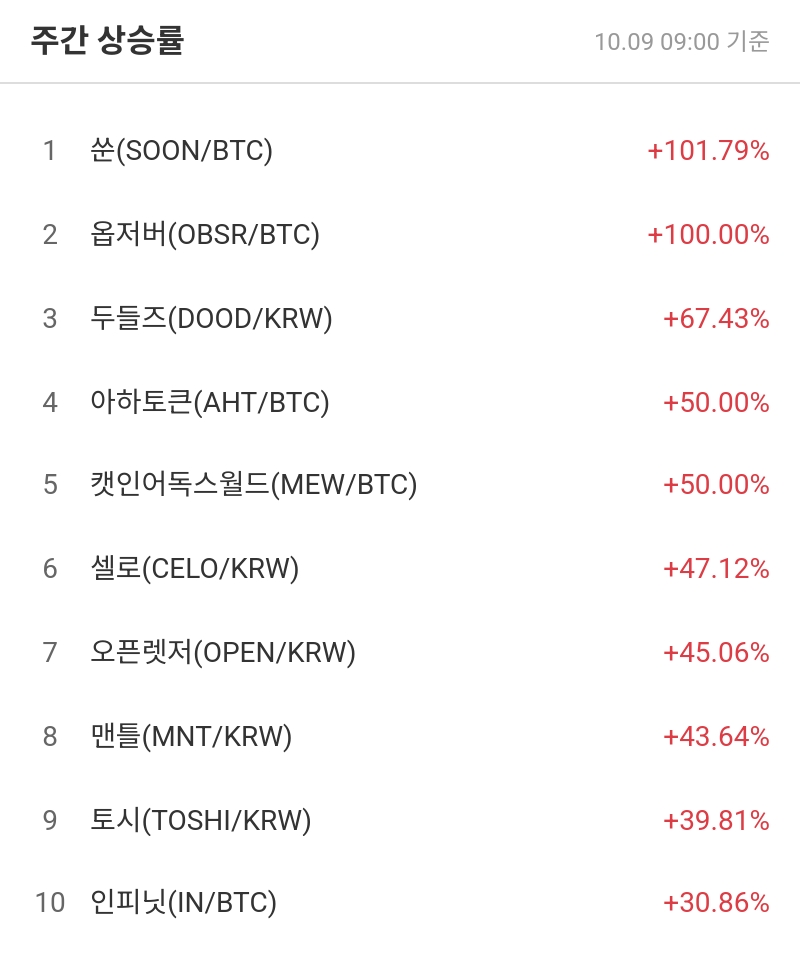Open the 옵저버(OBSR/BTC) row
The height and width of the screenshot is (970, 800).
204,235
